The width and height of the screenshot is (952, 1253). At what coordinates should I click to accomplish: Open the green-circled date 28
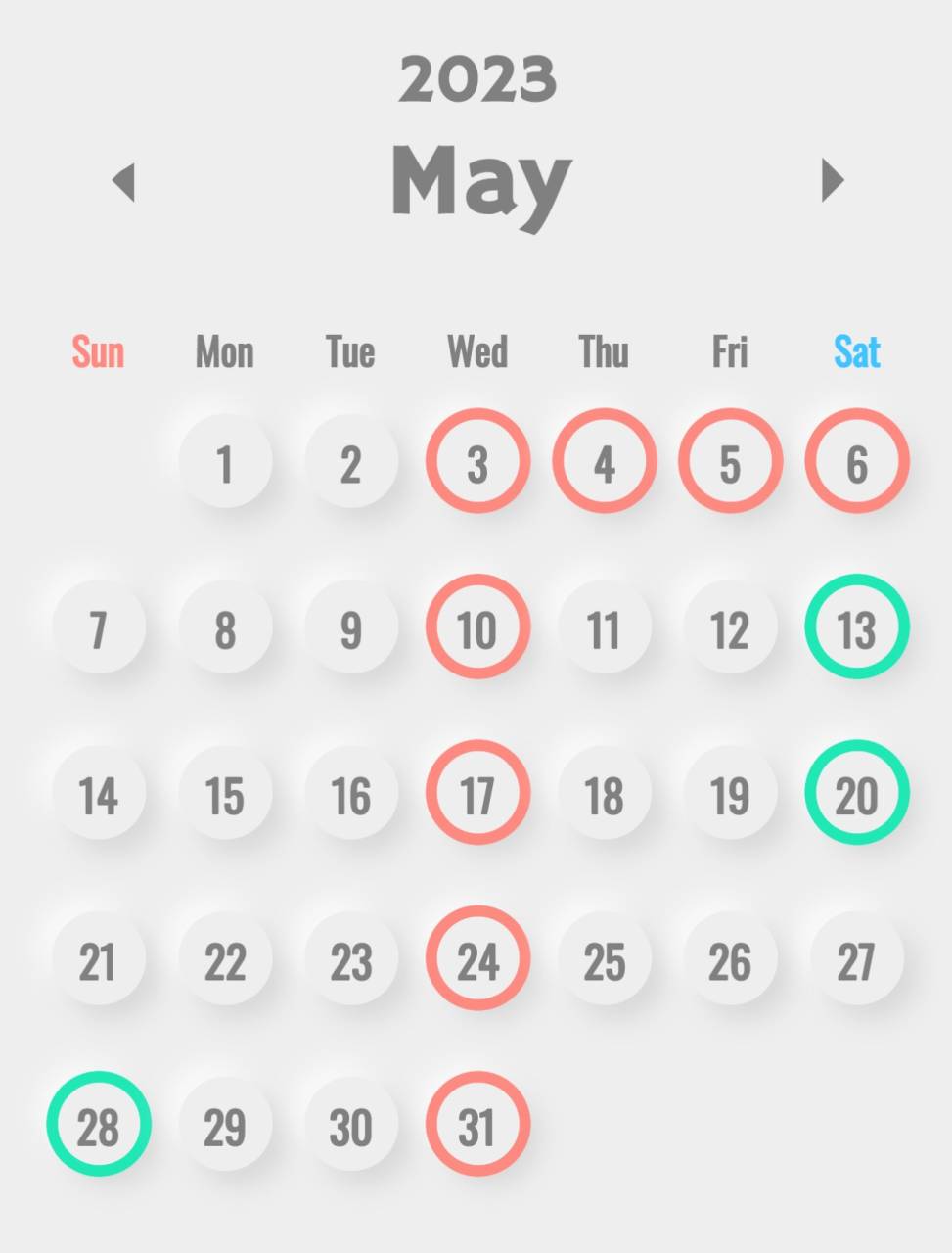(98, 1125)
